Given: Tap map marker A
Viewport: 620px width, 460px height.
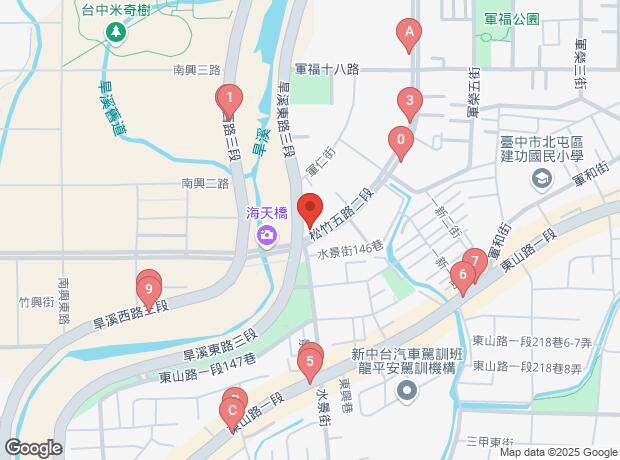Looking at the screenshot, I should coord(407,34).
